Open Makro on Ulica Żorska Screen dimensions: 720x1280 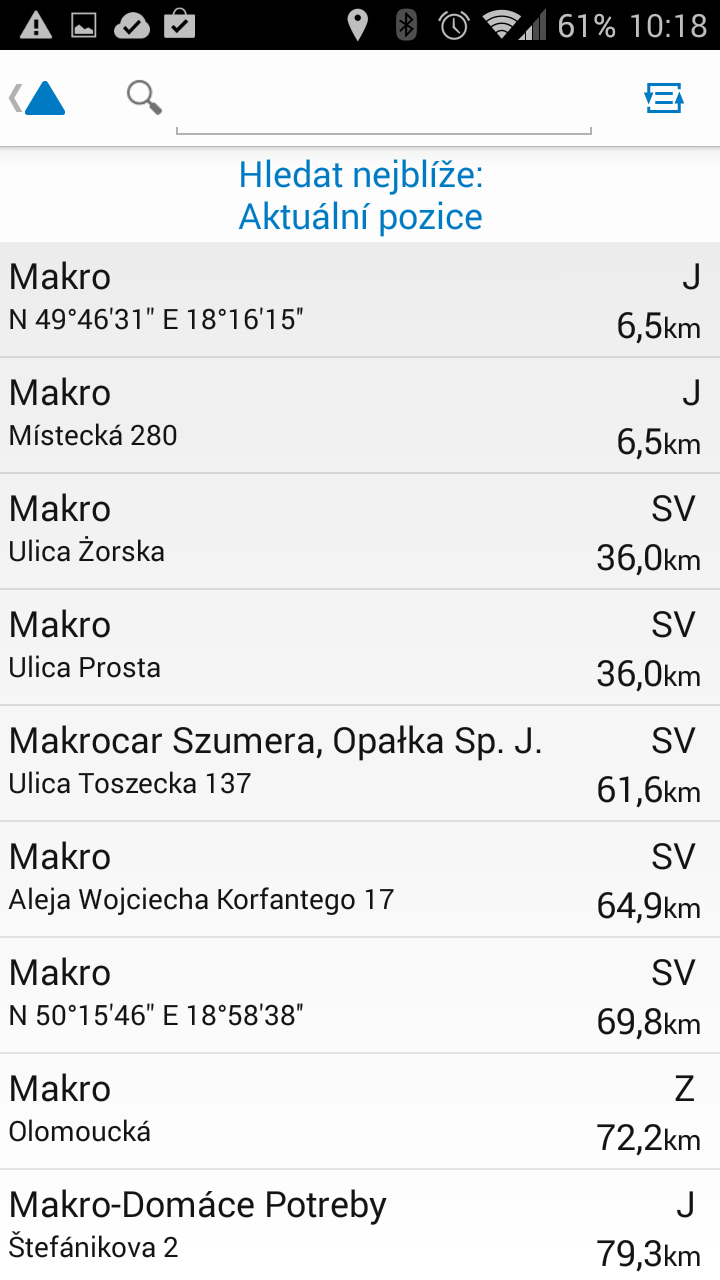tap(360, 531)
